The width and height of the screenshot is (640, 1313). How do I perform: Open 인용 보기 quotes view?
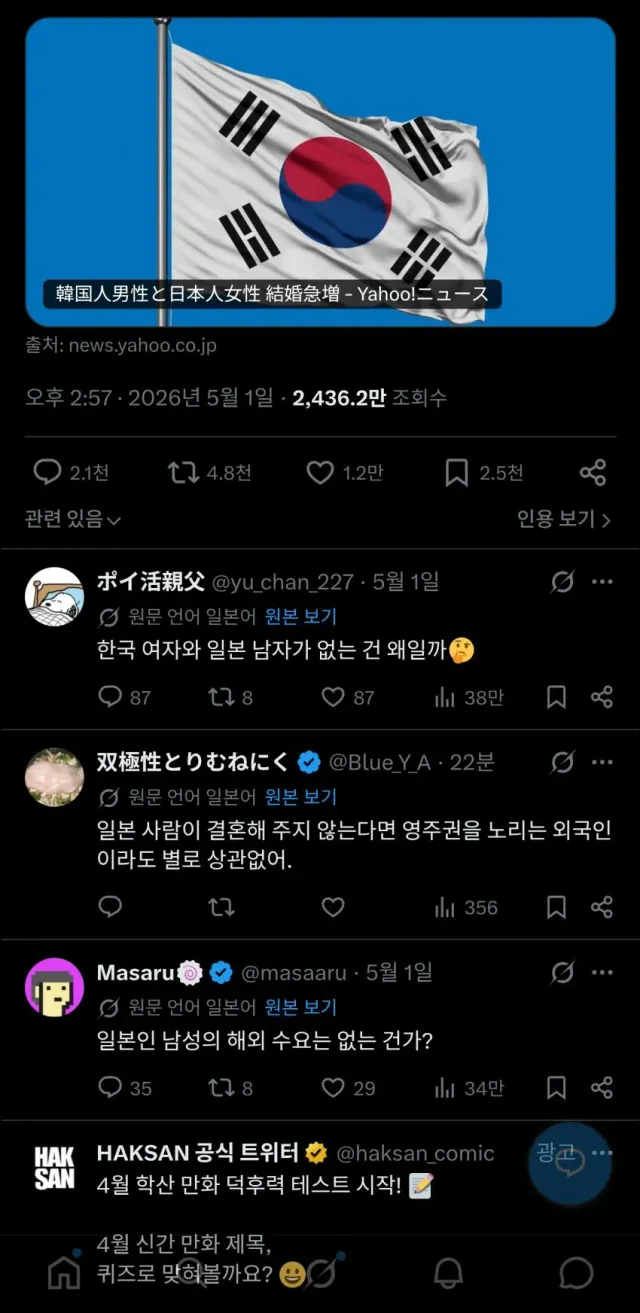pos(563,519)
